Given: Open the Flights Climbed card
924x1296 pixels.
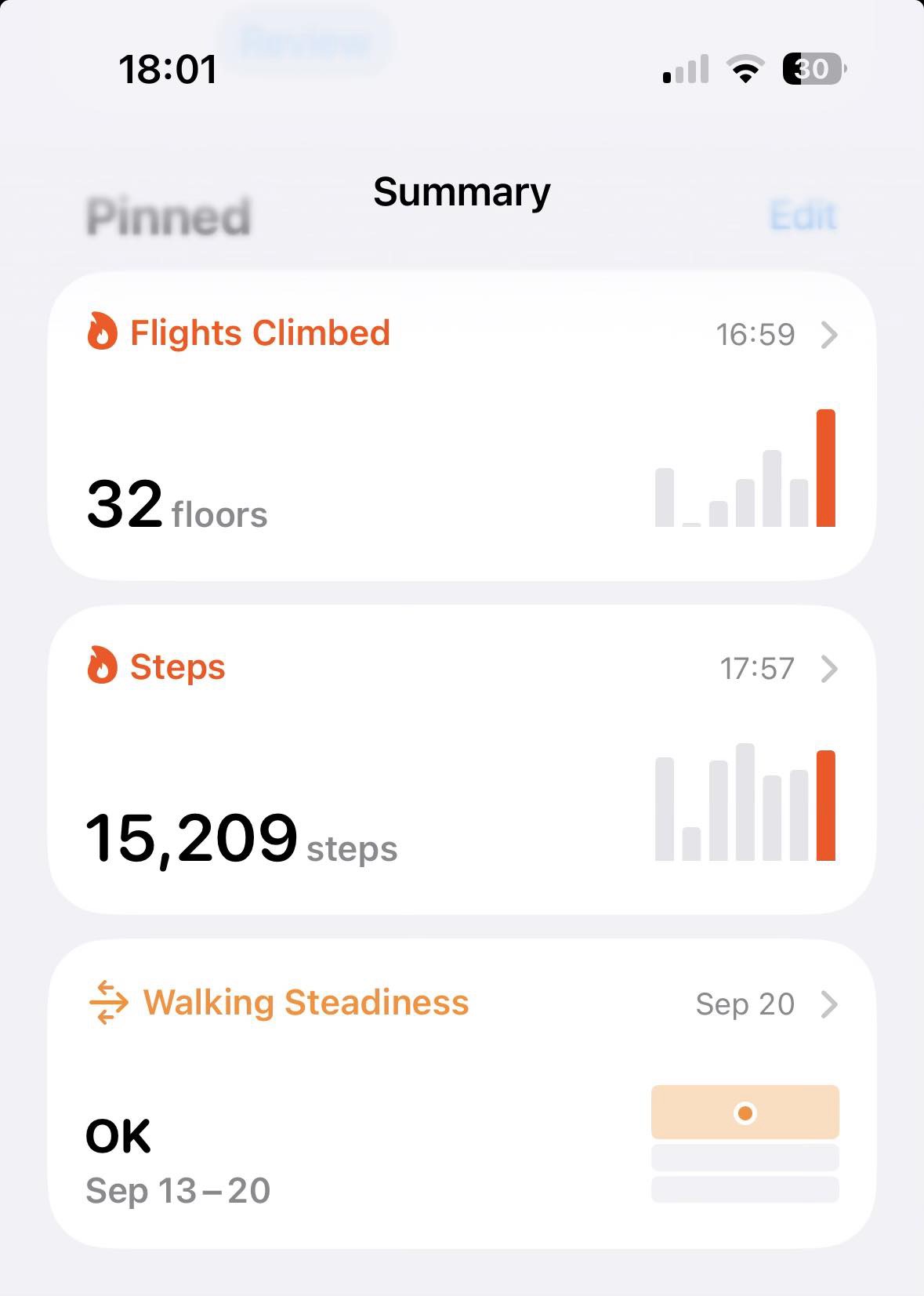Looking at the screenshot, I should coord(462,427).
